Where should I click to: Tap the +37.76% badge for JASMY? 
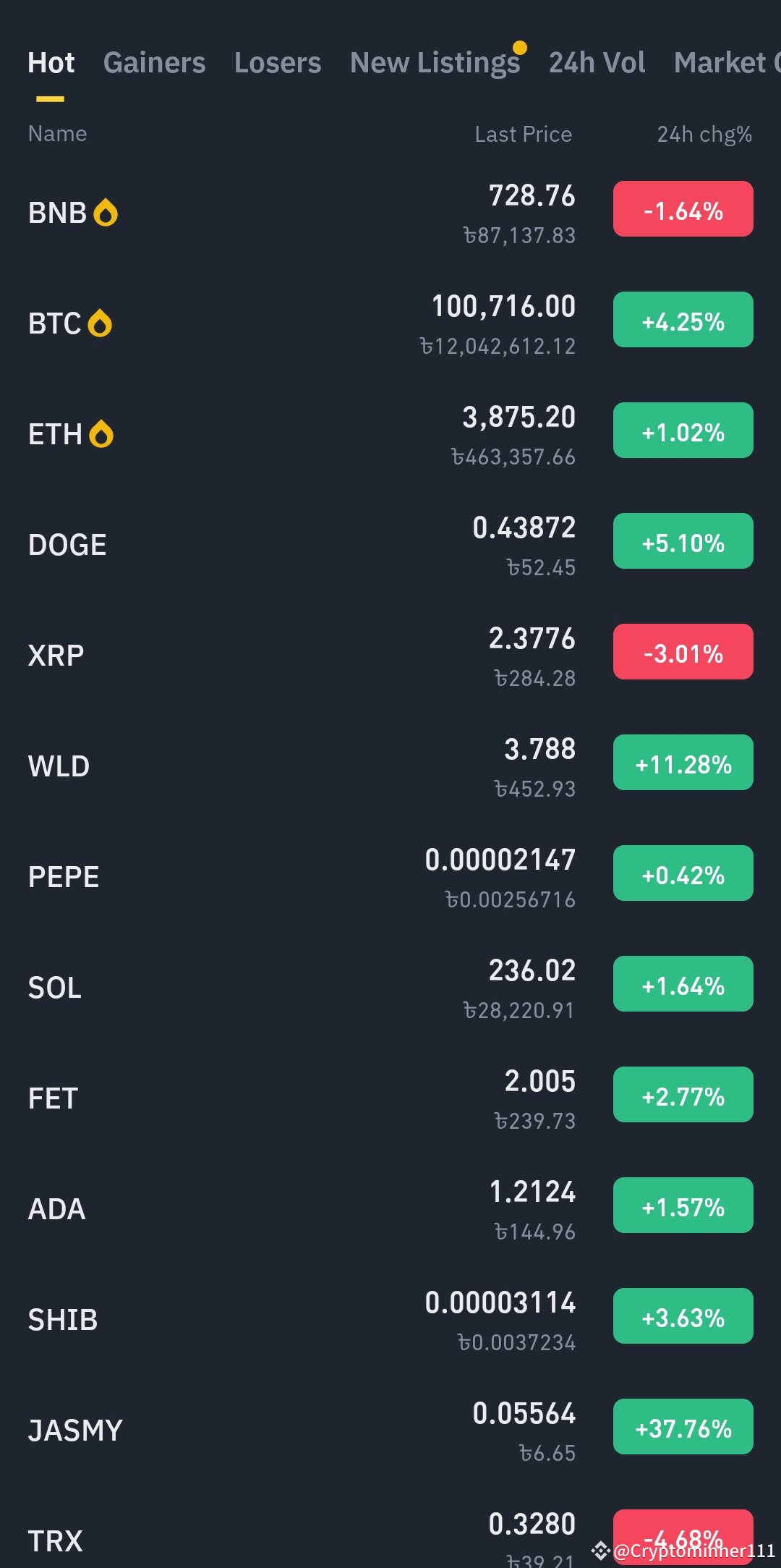point(682,1427)
